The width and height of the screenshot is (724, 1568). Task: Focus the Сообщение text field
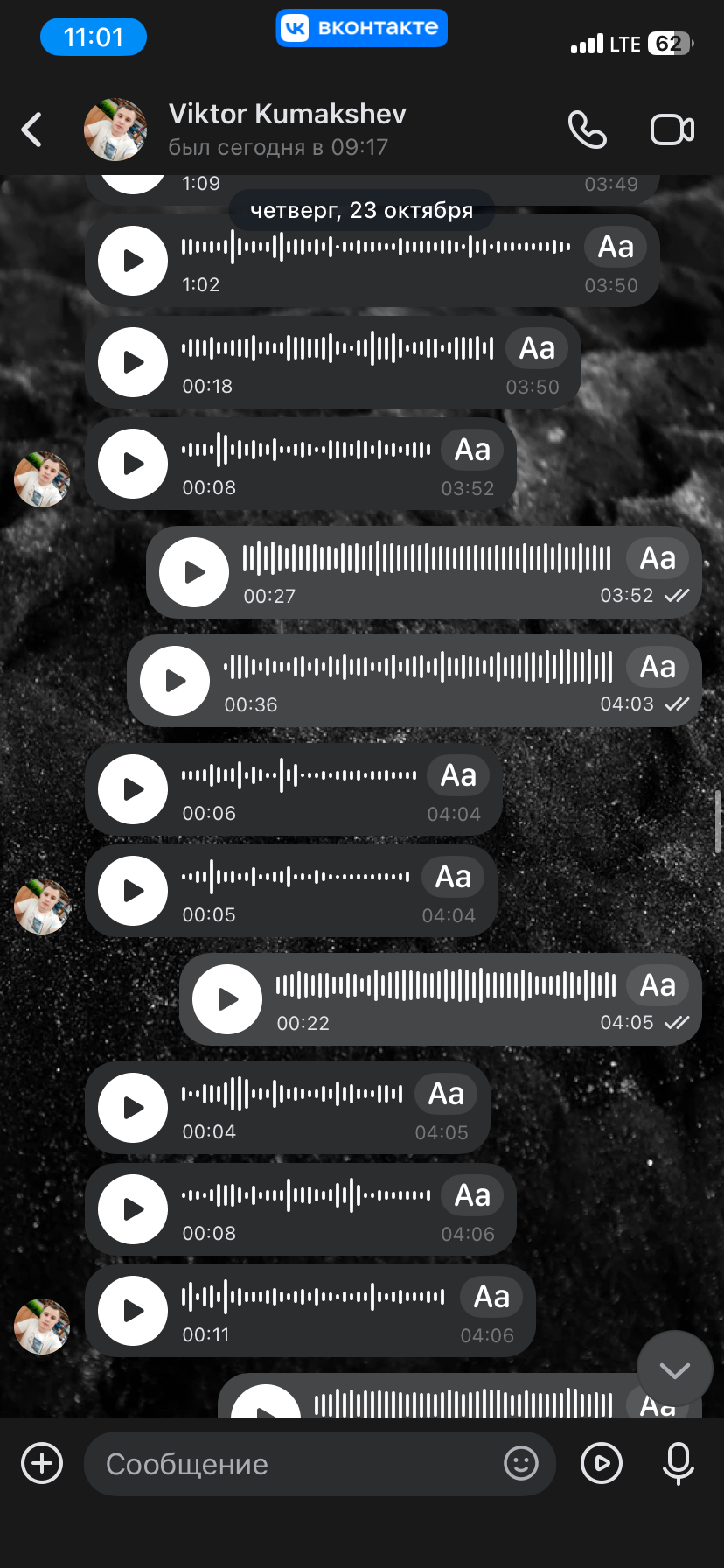tap(289, 1464)
